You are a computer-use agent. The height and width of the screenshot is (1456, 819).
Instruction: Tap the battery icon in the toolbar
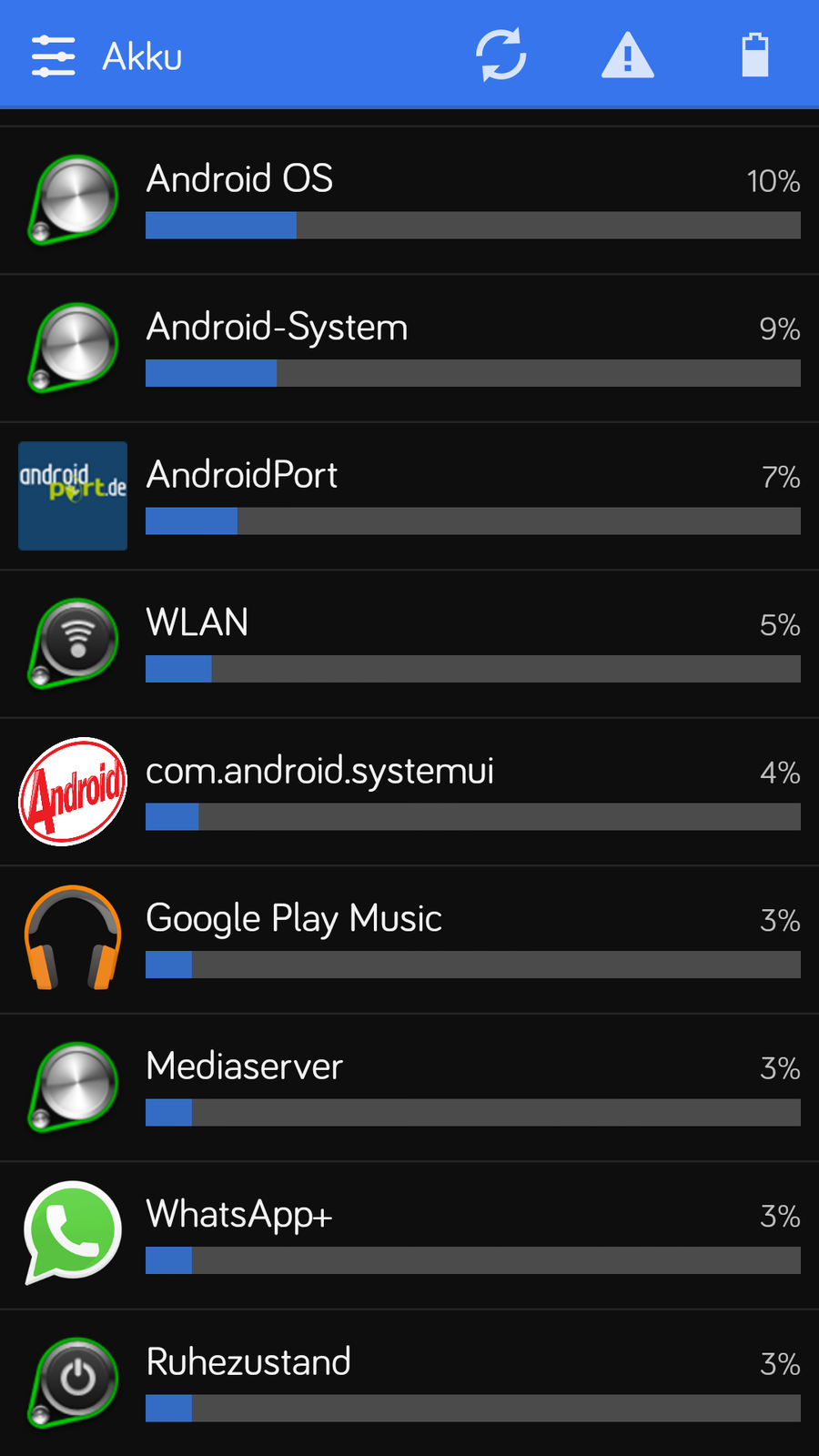click(x=754, y=56)
